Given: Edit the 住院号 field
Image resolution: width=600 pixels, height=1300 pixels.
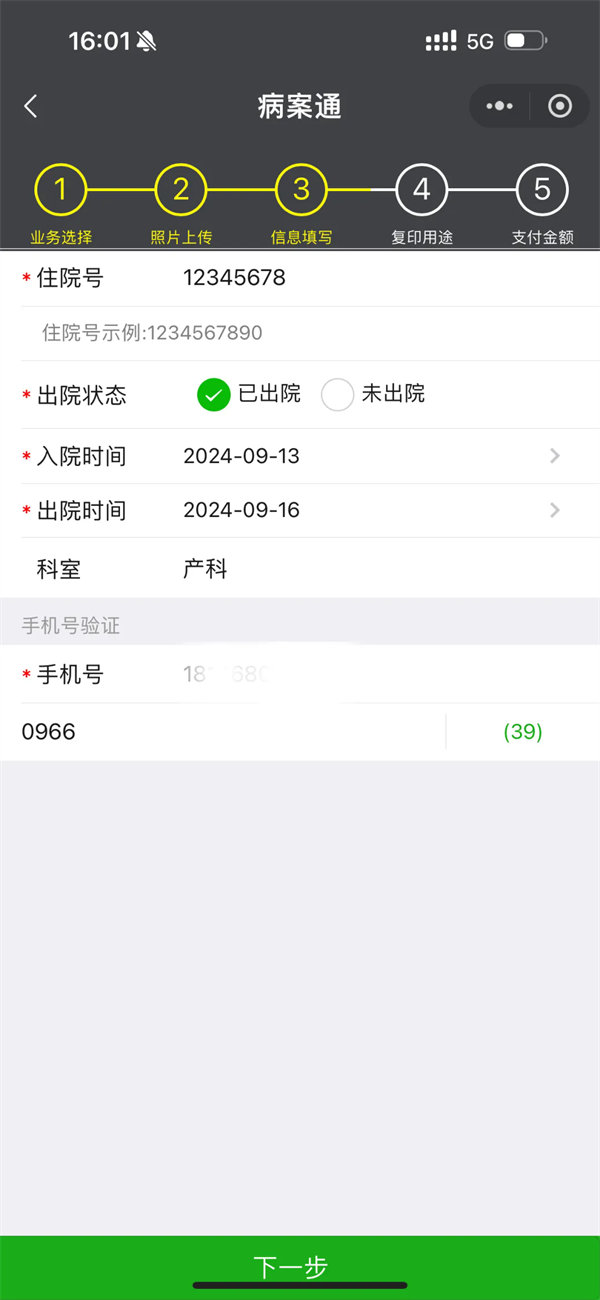Looking at the screenshot, I should [x=380, y=278].
